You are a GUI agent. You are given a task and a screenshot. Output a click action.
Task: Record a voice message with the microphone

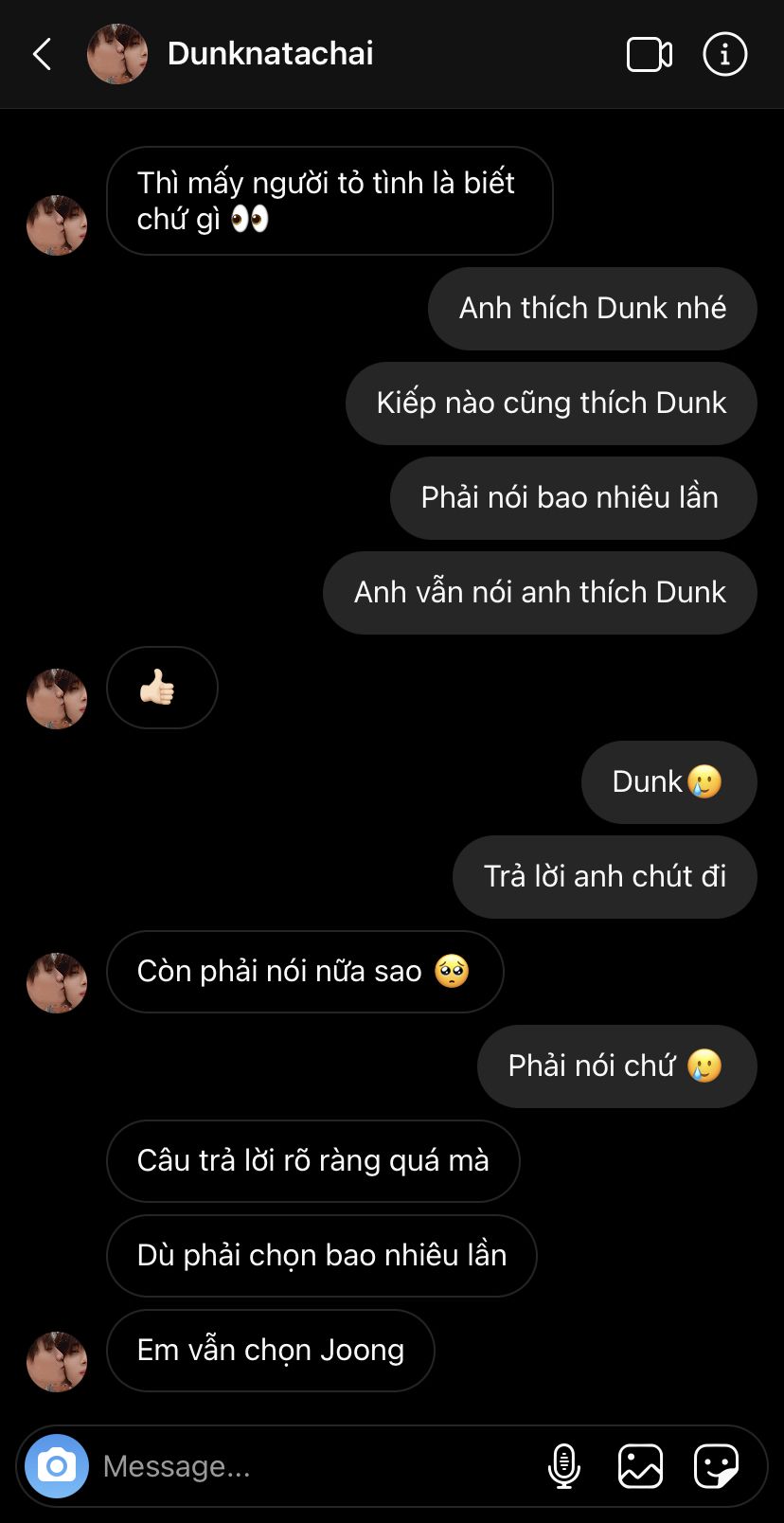(564, 1466)
